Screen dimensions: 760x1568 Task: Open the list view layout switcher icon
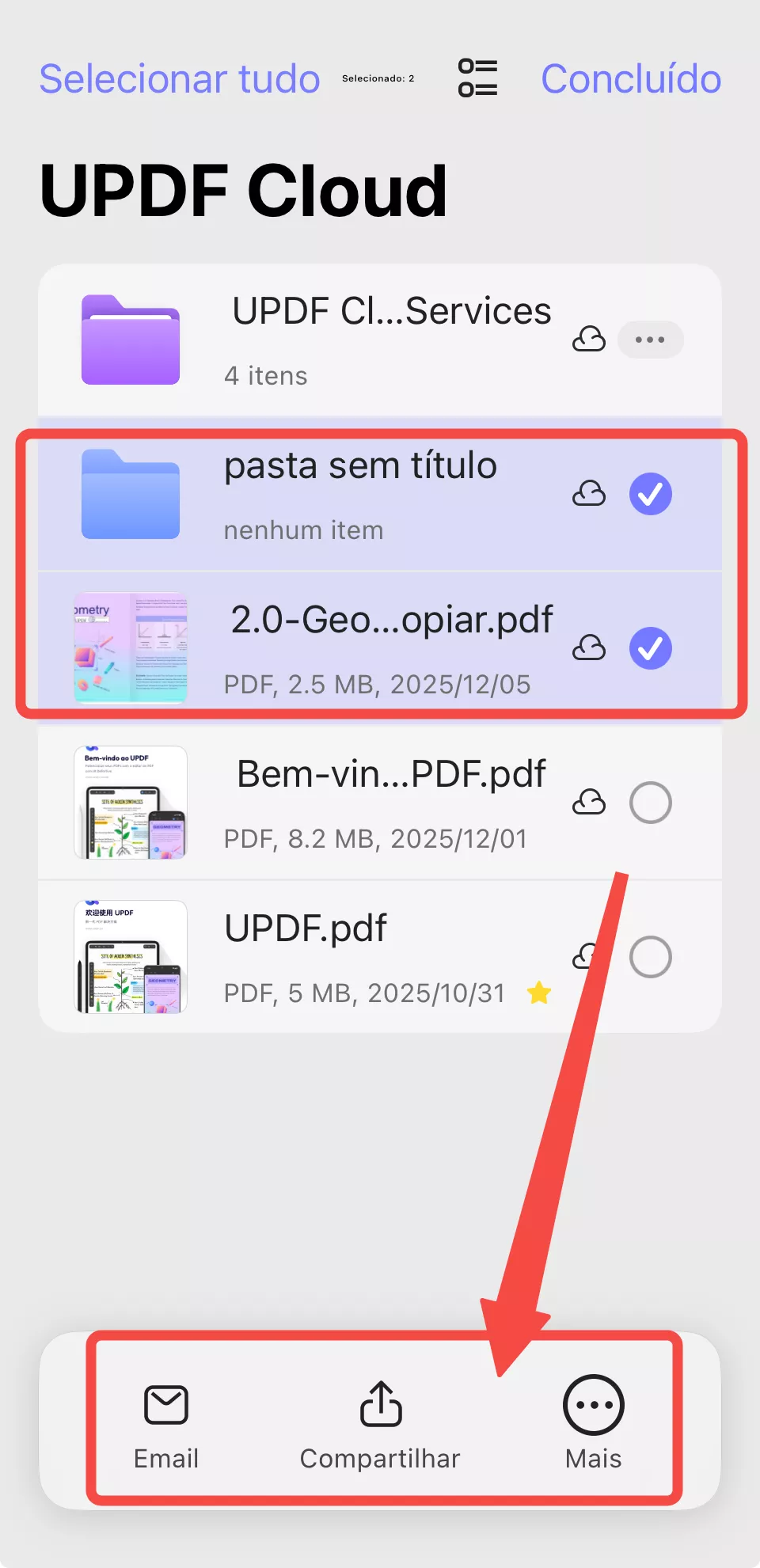tap(476, 78)
